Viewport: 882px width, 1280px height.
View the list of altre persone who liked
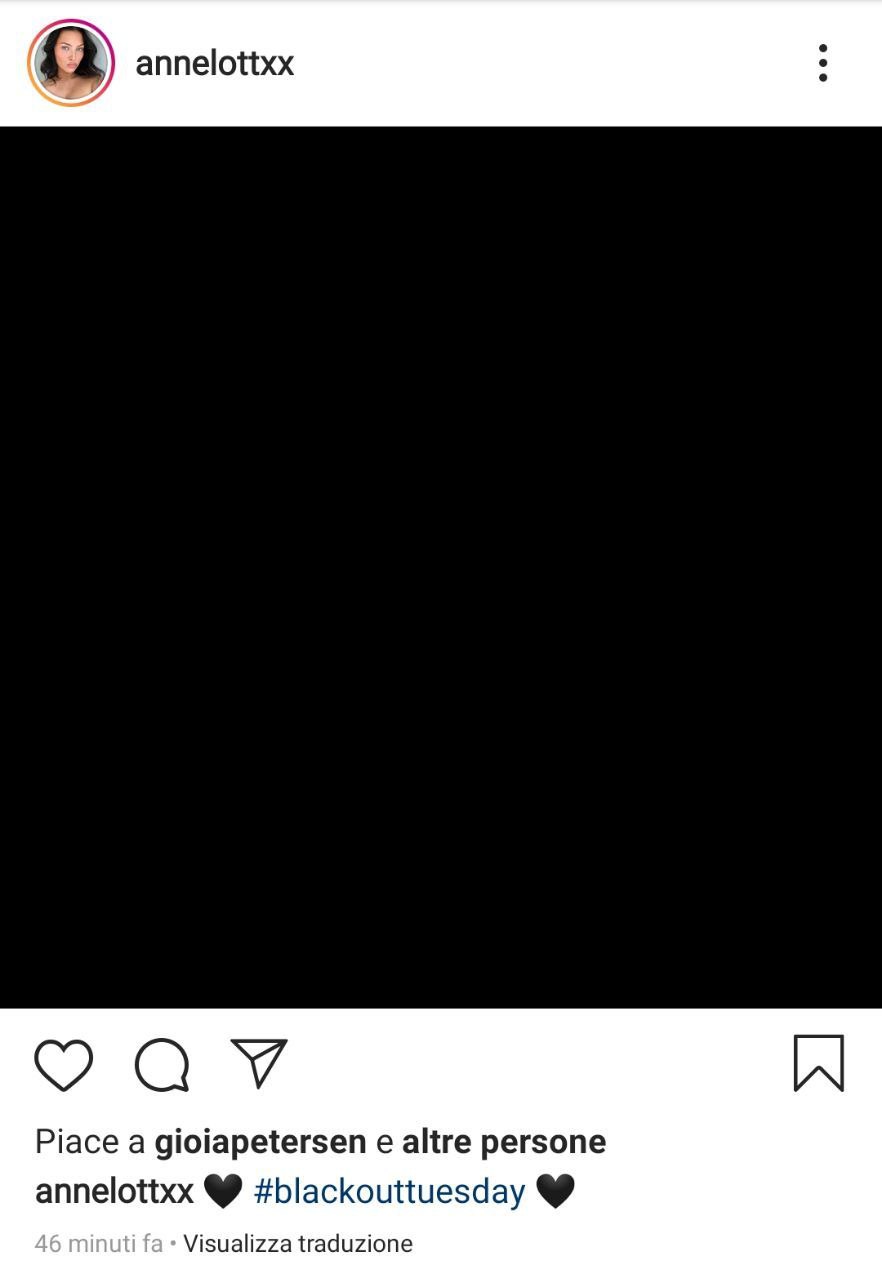(x=504, y=1142)
